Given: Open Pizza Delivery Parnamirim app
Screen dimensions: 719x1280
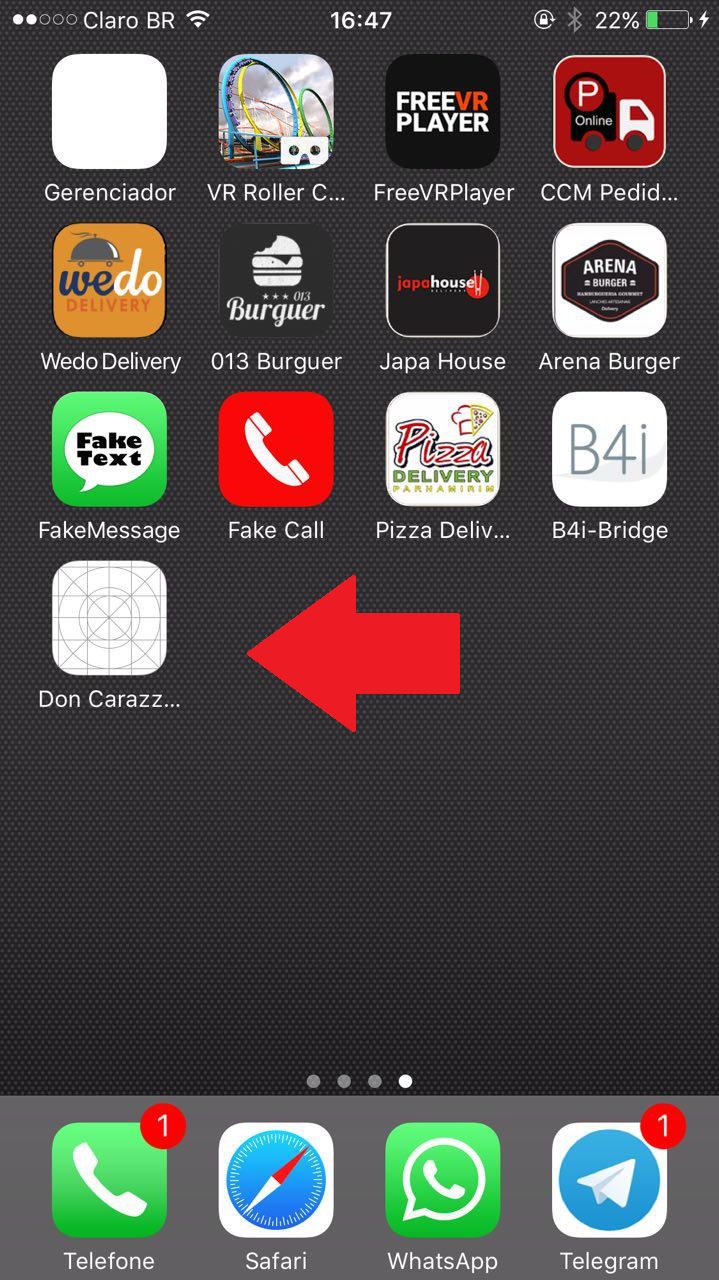Looking at the screenshot, I should [x=443, y=449].
